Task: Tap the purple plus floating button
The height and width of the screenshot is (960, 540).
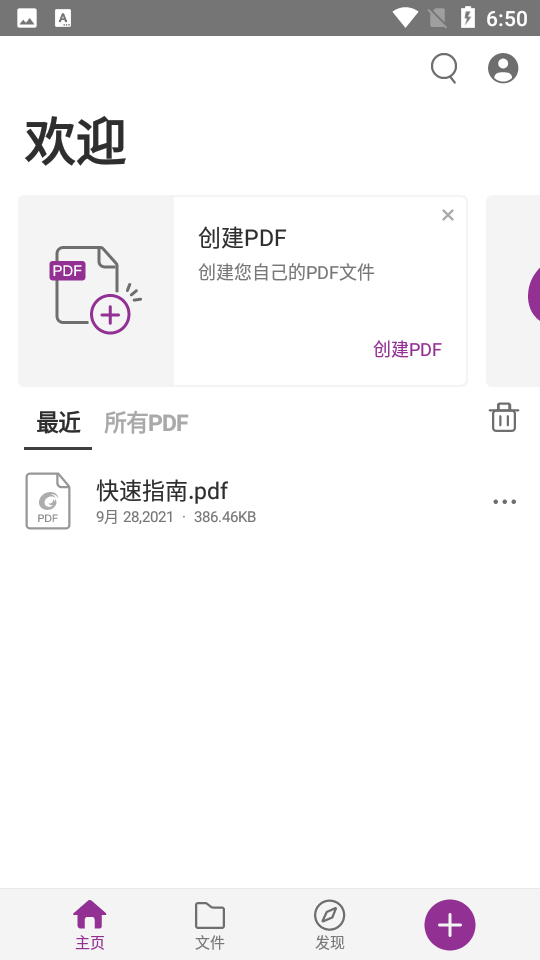Action: (x=450, y=924)
